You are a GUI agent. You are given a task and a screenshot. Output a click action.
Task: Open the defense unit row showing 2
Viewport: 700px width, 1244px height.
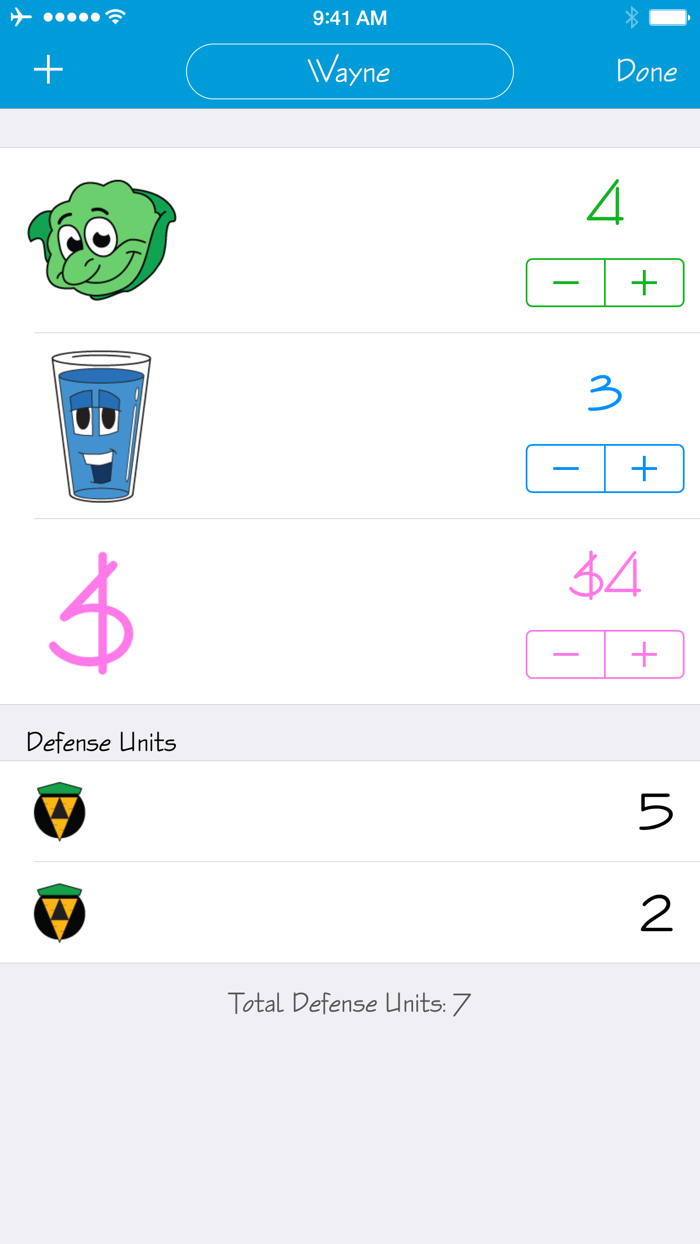click(350, 913)
